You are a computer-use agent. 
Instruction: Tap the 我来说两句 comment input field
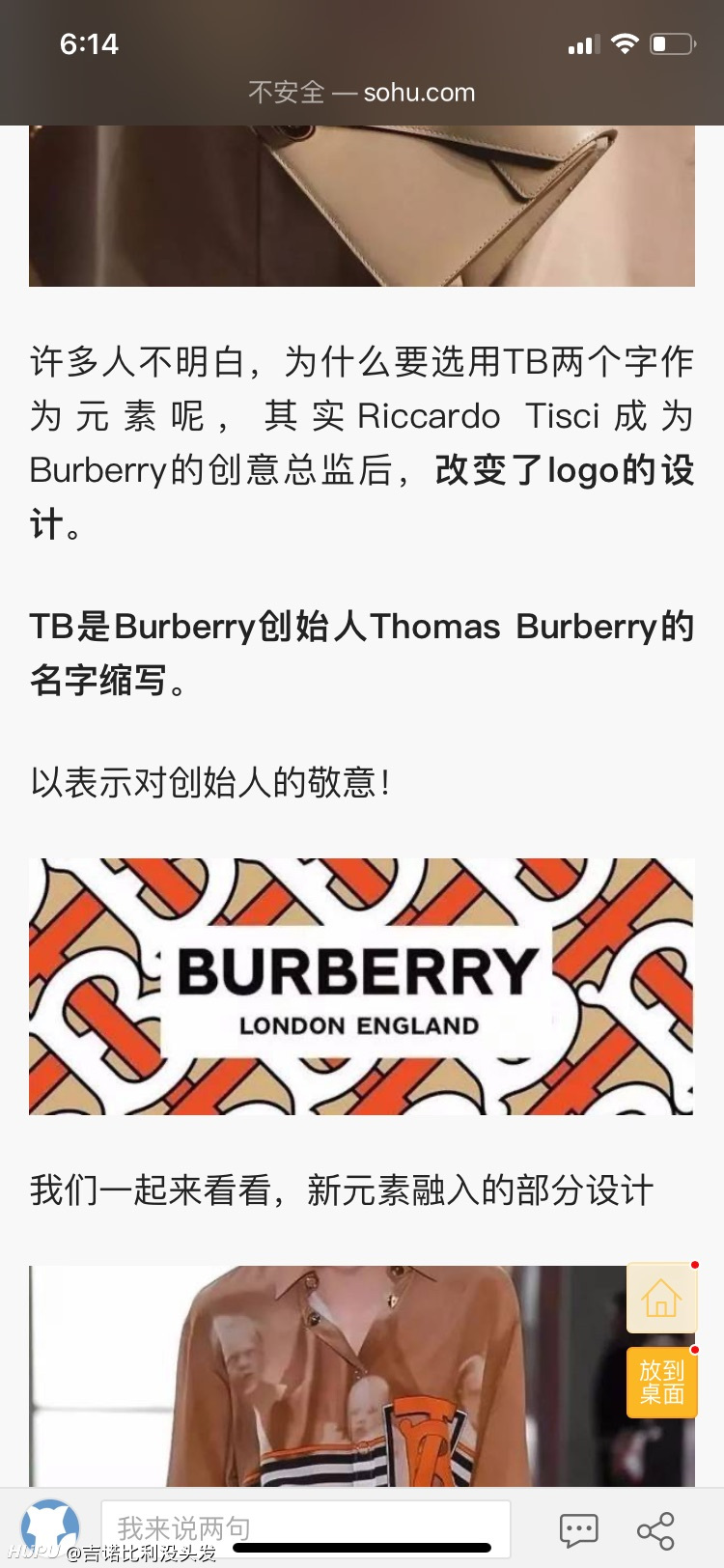point(305,1528)
